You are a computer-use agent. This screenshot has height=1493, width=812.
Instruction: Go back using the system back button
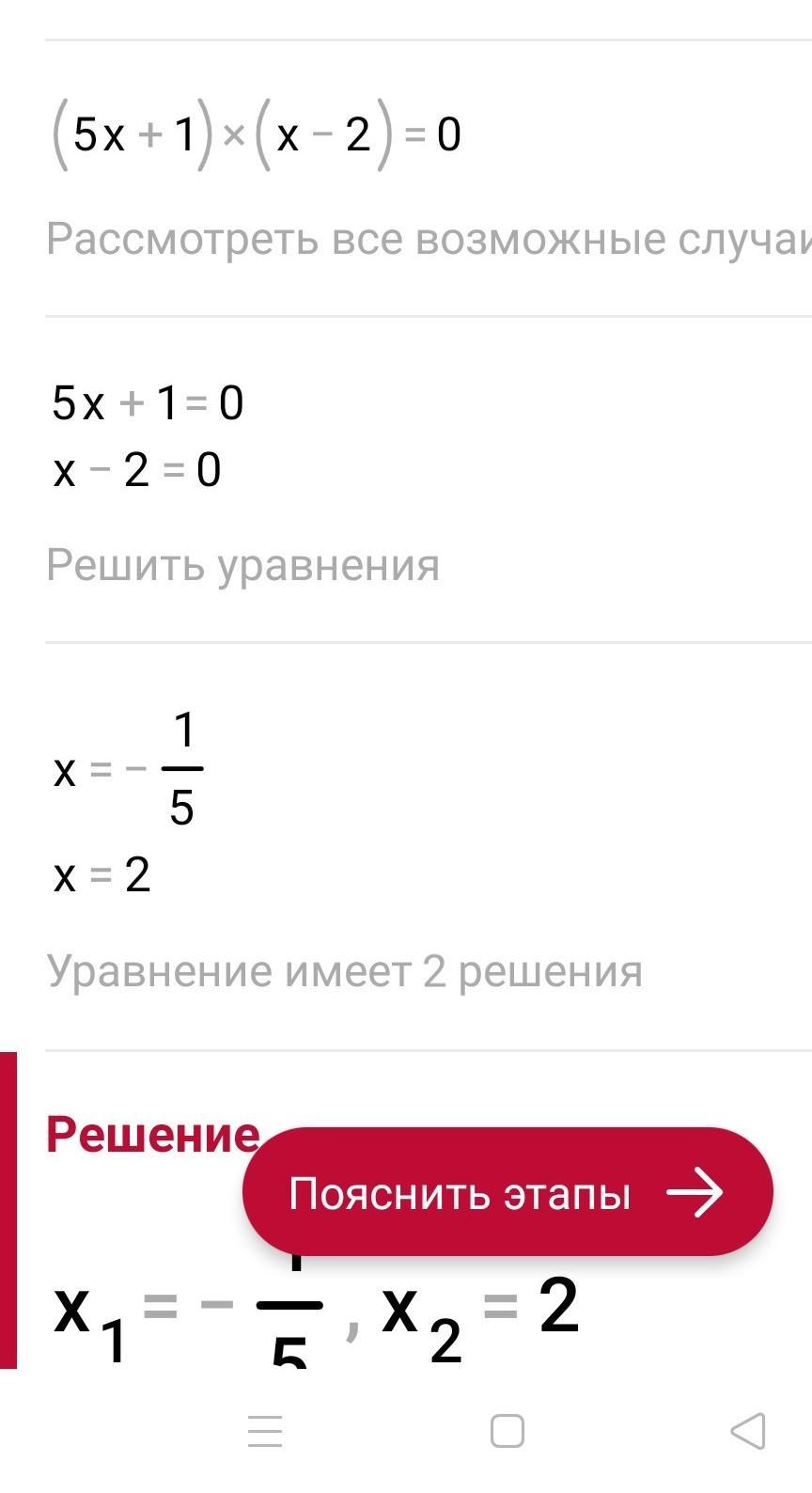(748, 1432)
